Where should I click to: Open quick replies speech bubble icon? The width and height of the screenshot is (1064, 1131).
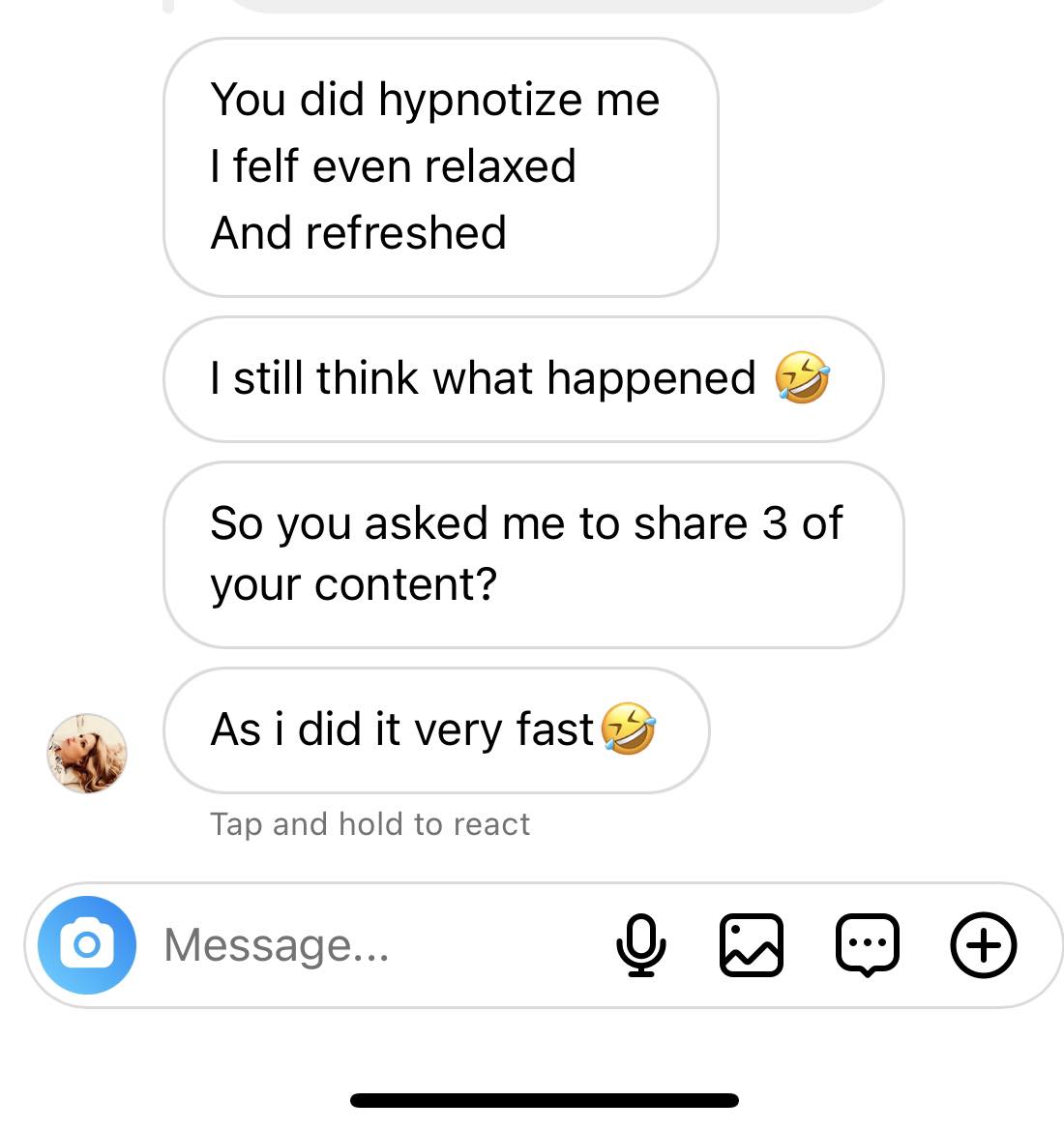(867, 945)
